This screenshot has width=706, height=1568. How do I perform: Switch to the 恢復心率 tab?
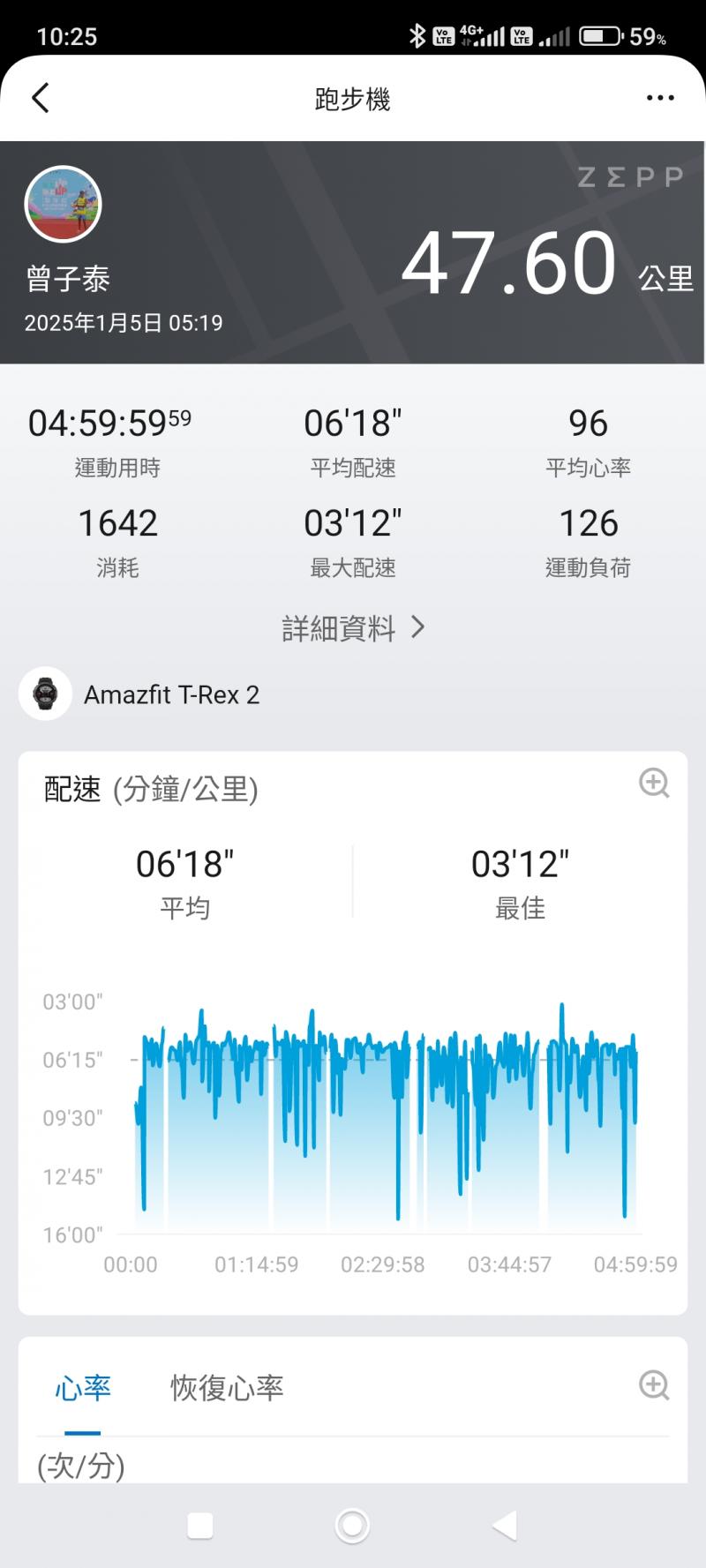click(227, 1388)
